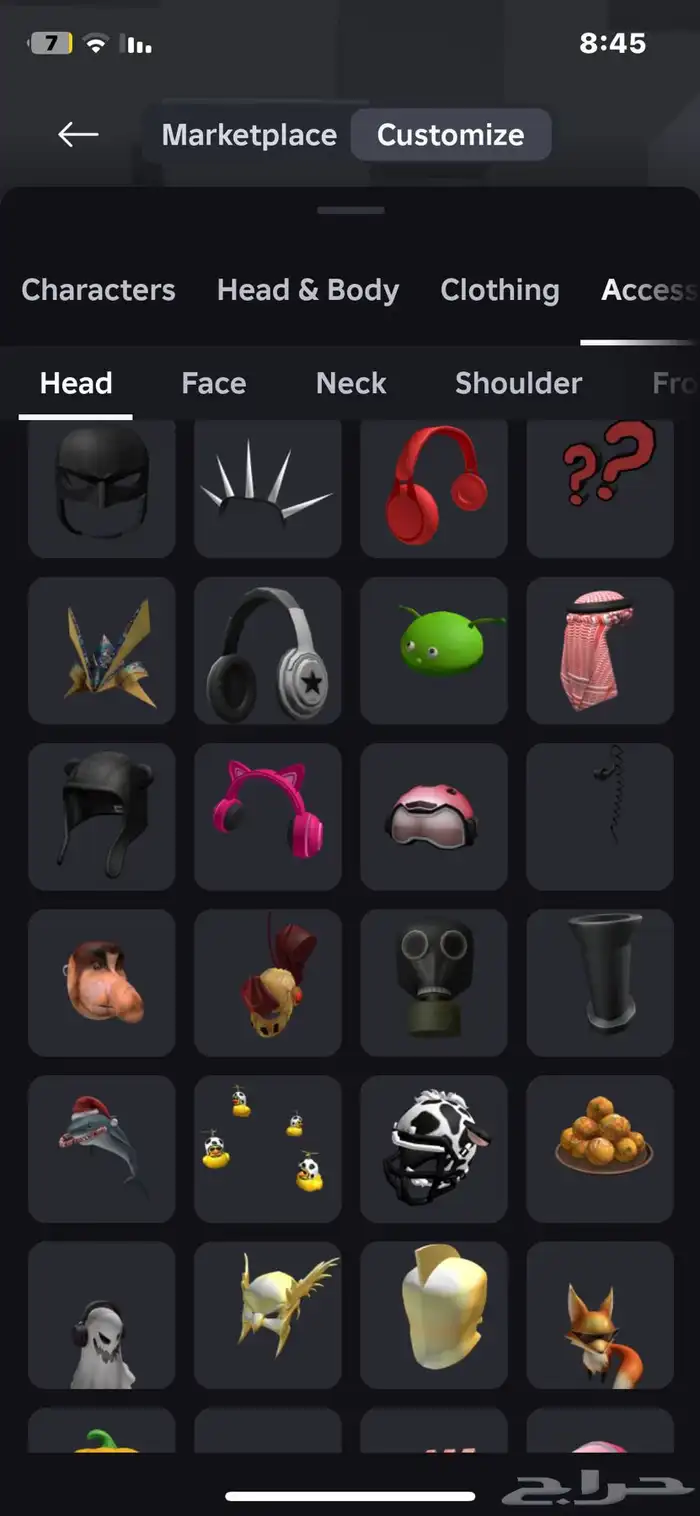Choose the fox with sunglasses item
700x1516 pixels.
600,1314
